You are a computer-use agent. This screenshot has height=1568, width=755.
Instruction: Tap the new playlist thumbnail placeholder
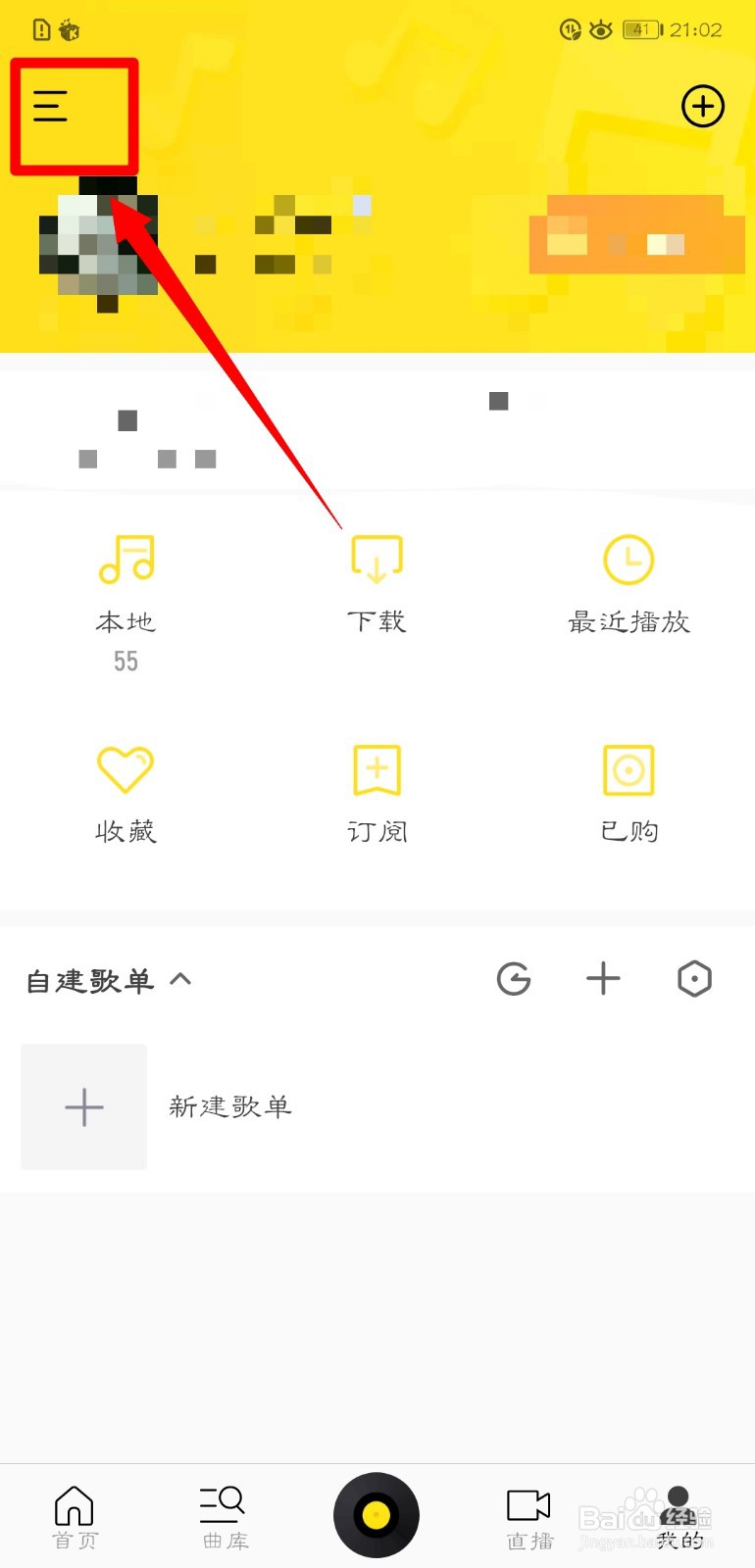(83, 1107)
